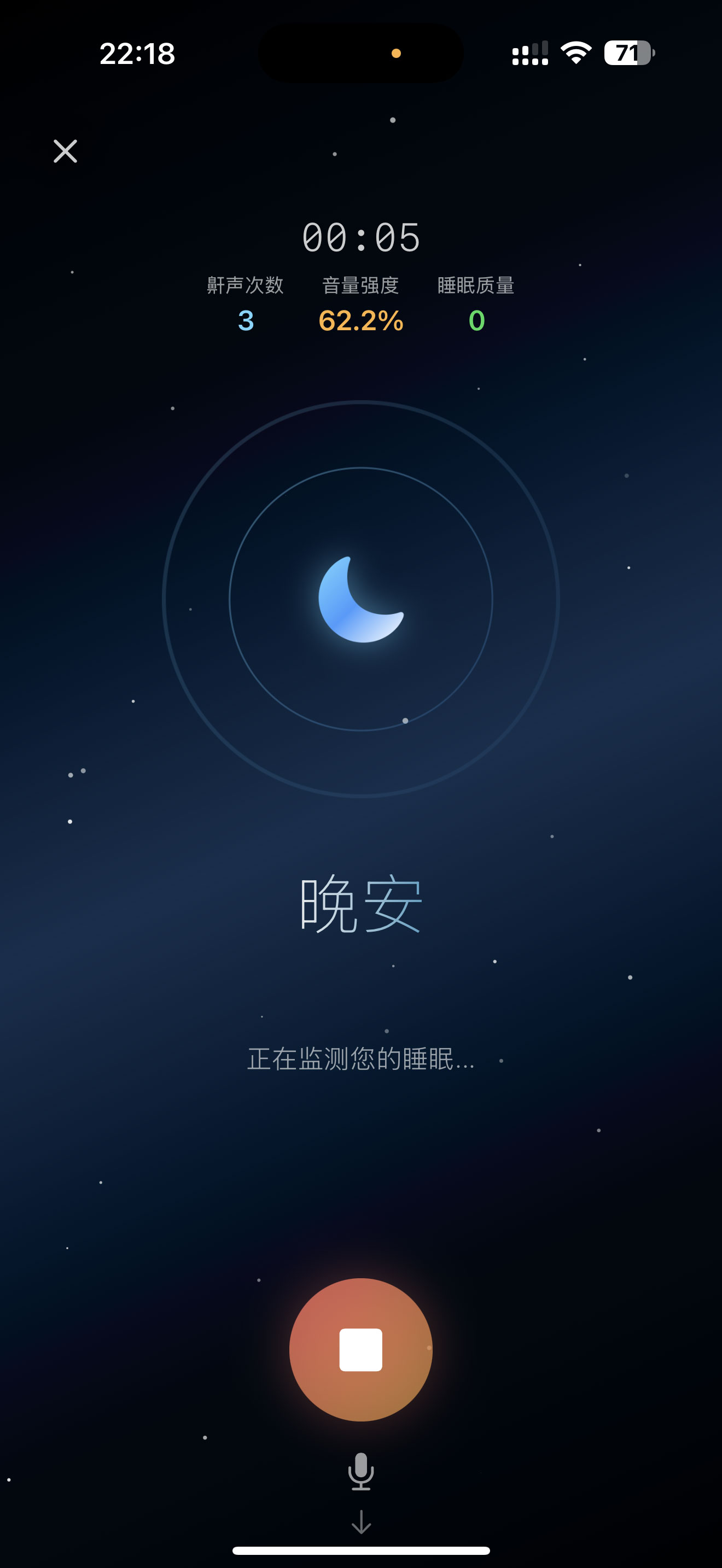The image size is (722, 1568).
Task: Tap the microphone icon below stop button
Action: [x=360, y=1471]
